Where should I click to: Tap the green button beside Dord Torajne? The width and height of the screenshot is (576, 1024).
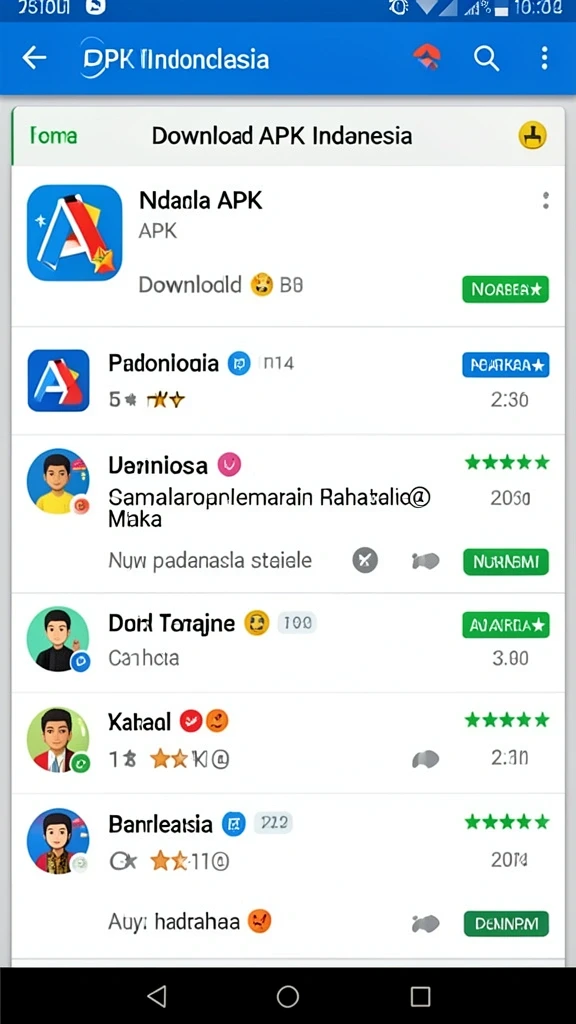click(x=505, y=625)
